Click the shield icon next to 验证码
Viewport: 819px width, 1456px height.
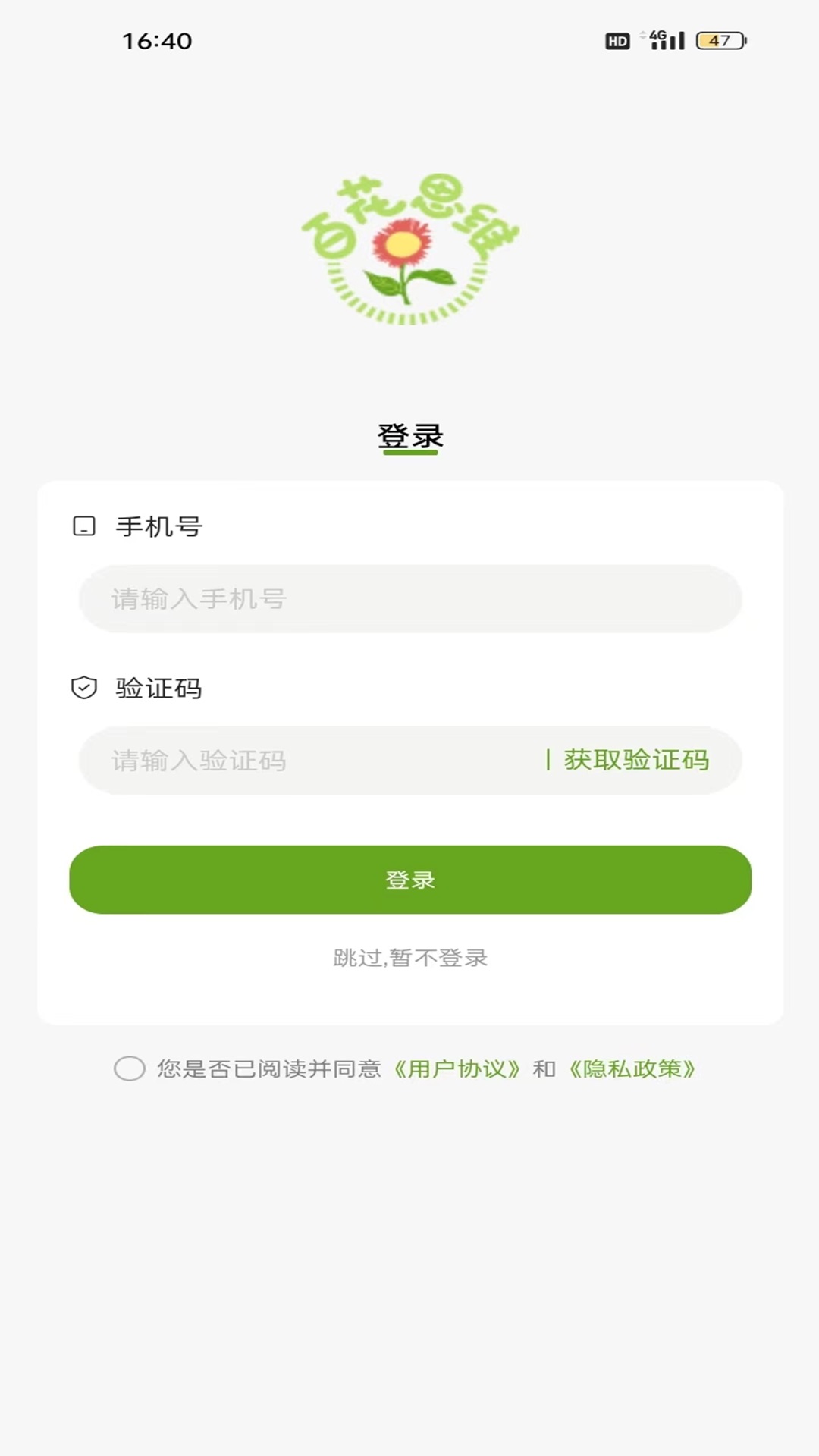tap(83, 687)
